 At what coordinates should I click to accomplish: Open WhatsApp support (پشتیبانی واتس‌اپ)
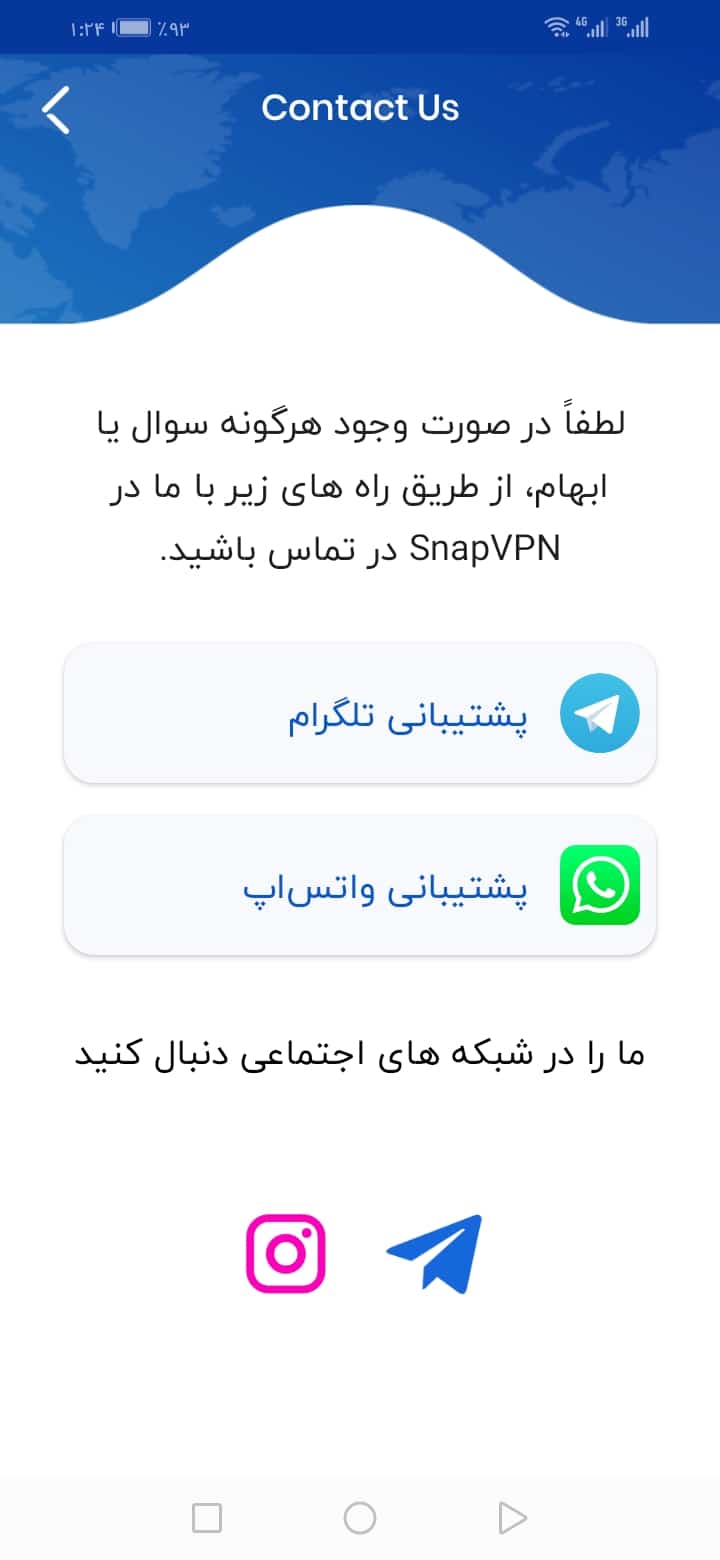coord(360,885)
